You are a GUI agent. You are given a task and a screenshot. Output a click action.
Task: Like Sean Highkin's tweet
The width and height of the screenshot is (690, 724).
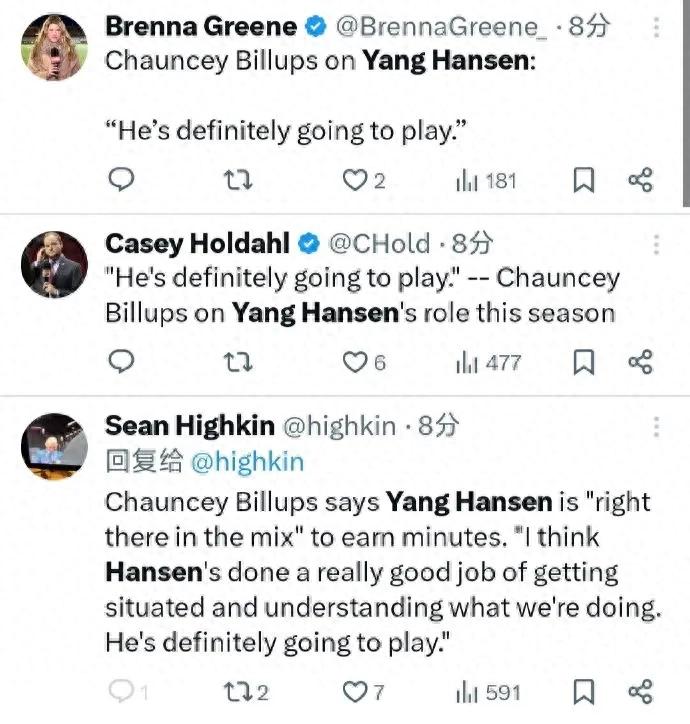tap(355, 692)
